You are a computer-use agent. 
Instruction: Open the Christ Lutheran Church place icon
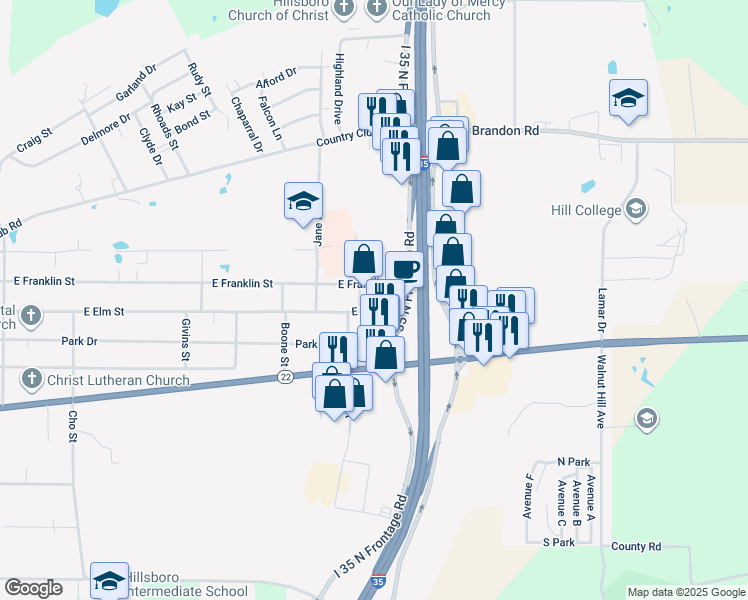(31, 379)
